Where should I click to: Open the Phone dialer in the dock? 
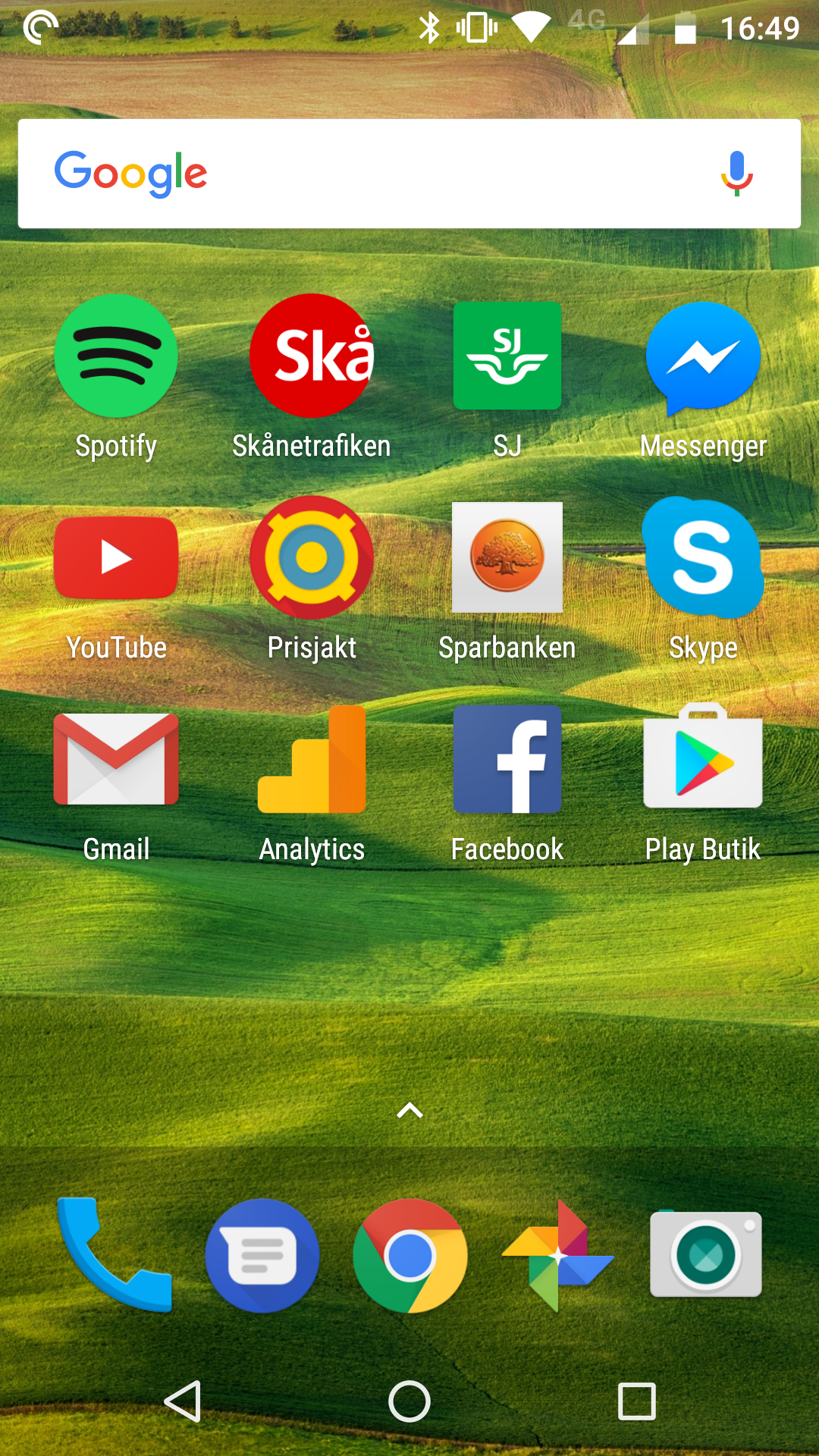pyautogui.click(x=115, y=1255)
